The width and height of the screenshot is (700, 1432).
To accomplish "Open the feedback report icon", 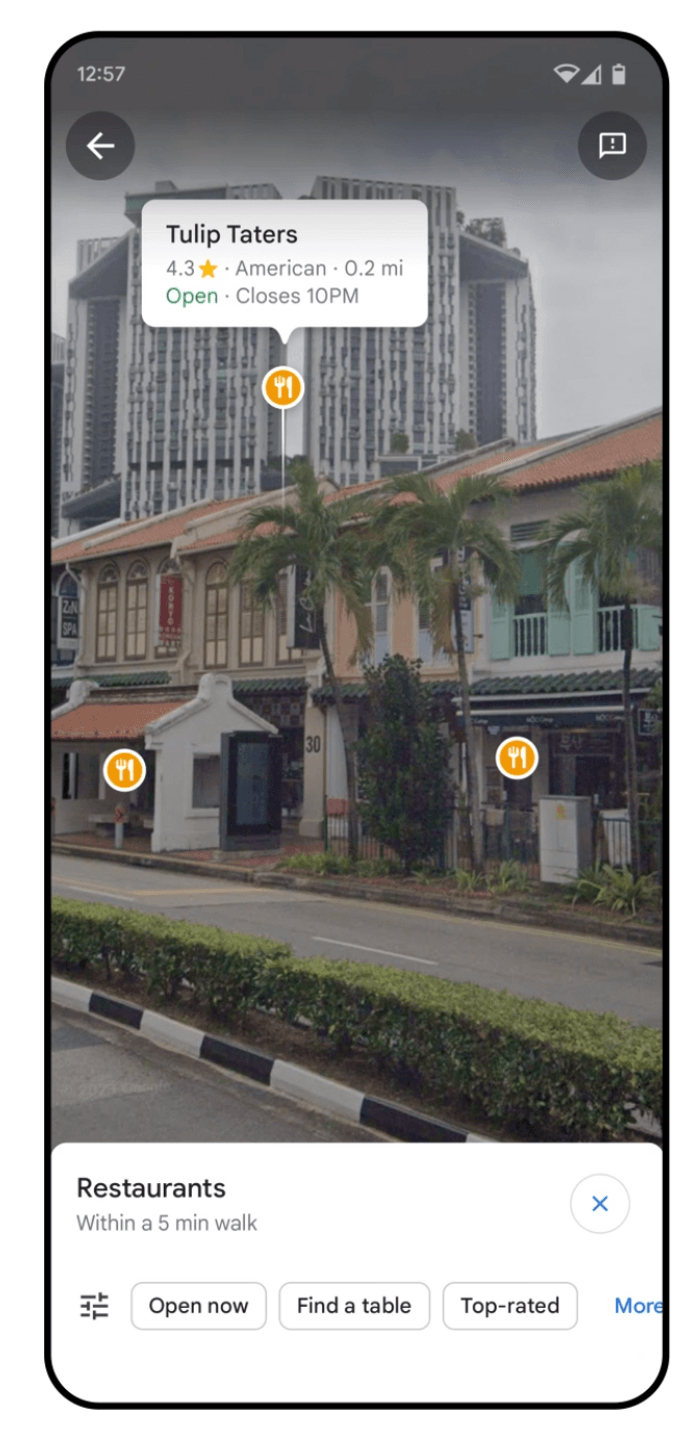I will (612, 146).
